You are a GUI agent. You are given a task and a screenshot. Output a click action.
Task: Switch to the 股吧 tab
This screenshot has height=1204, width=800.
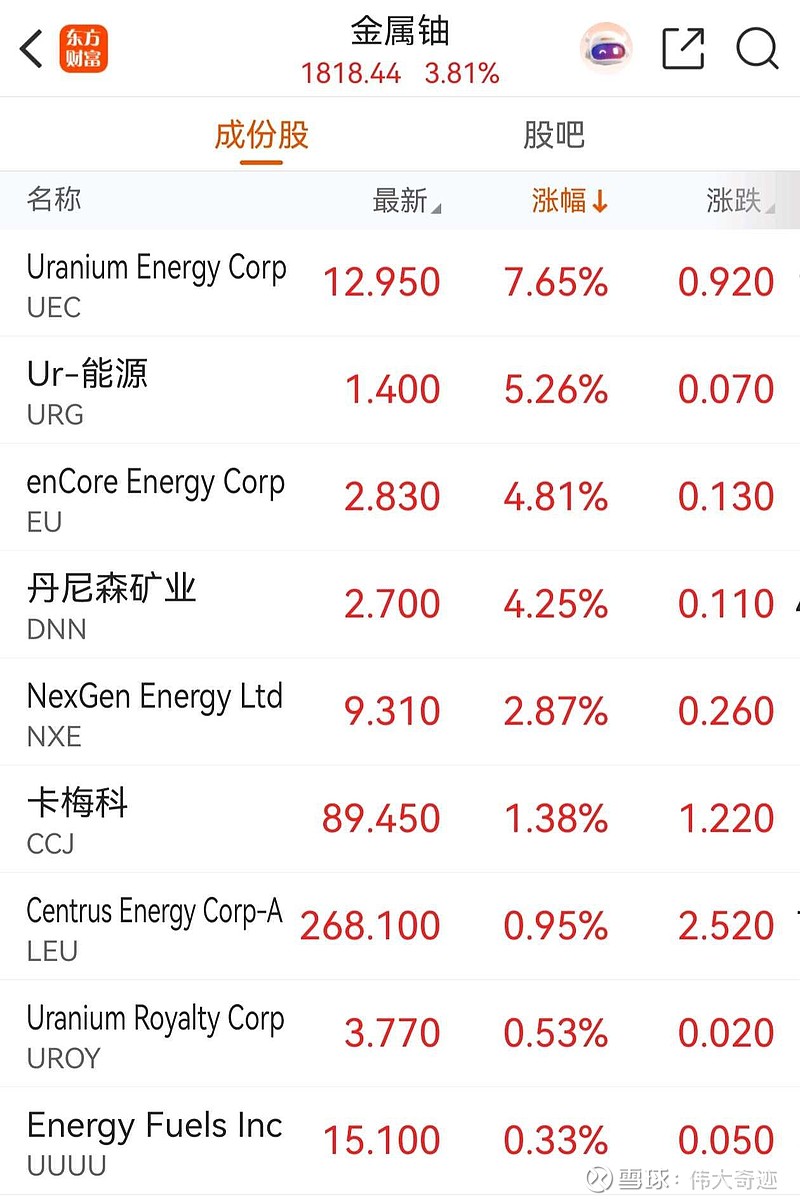pos(553,135)
